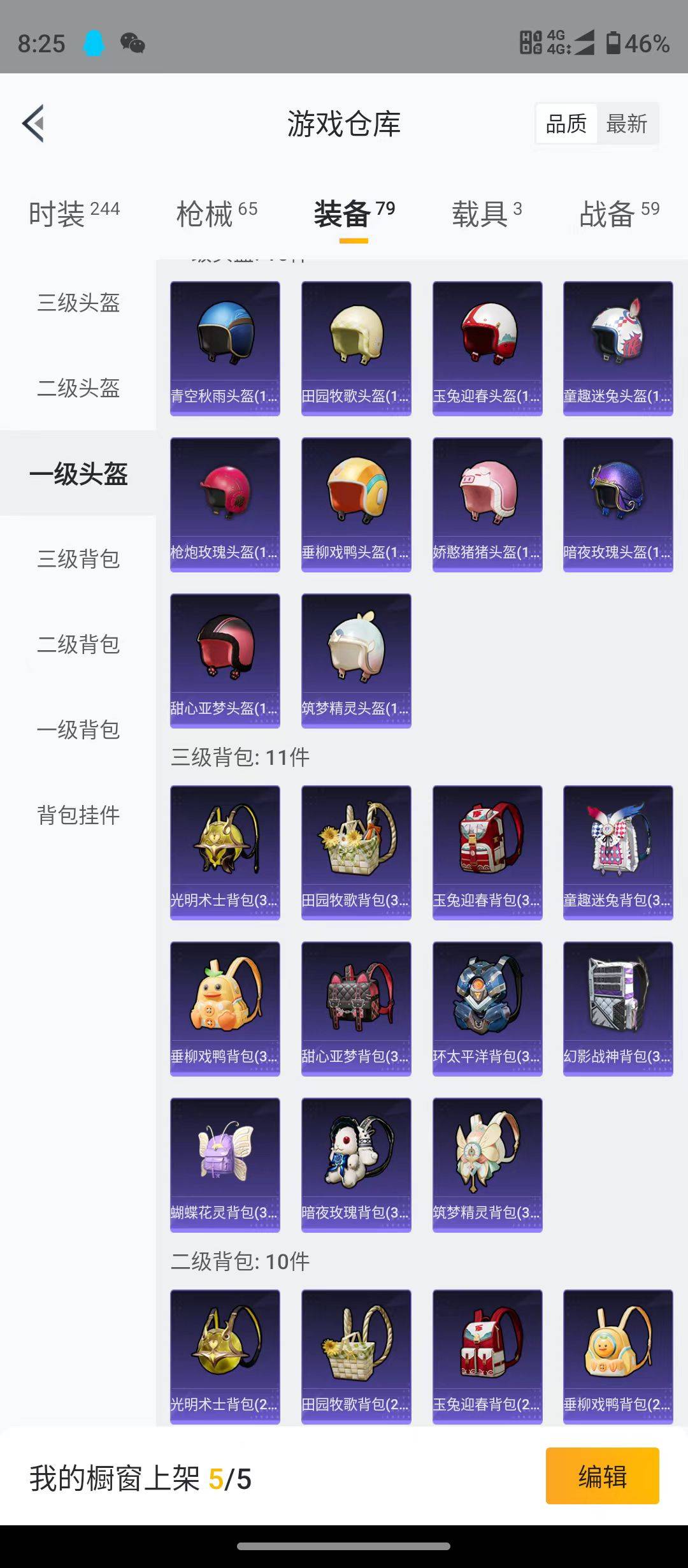Screen dimensions: 688x1568
Task: Click the QQ icon in the status bar
Action: (x=94, y=43)
